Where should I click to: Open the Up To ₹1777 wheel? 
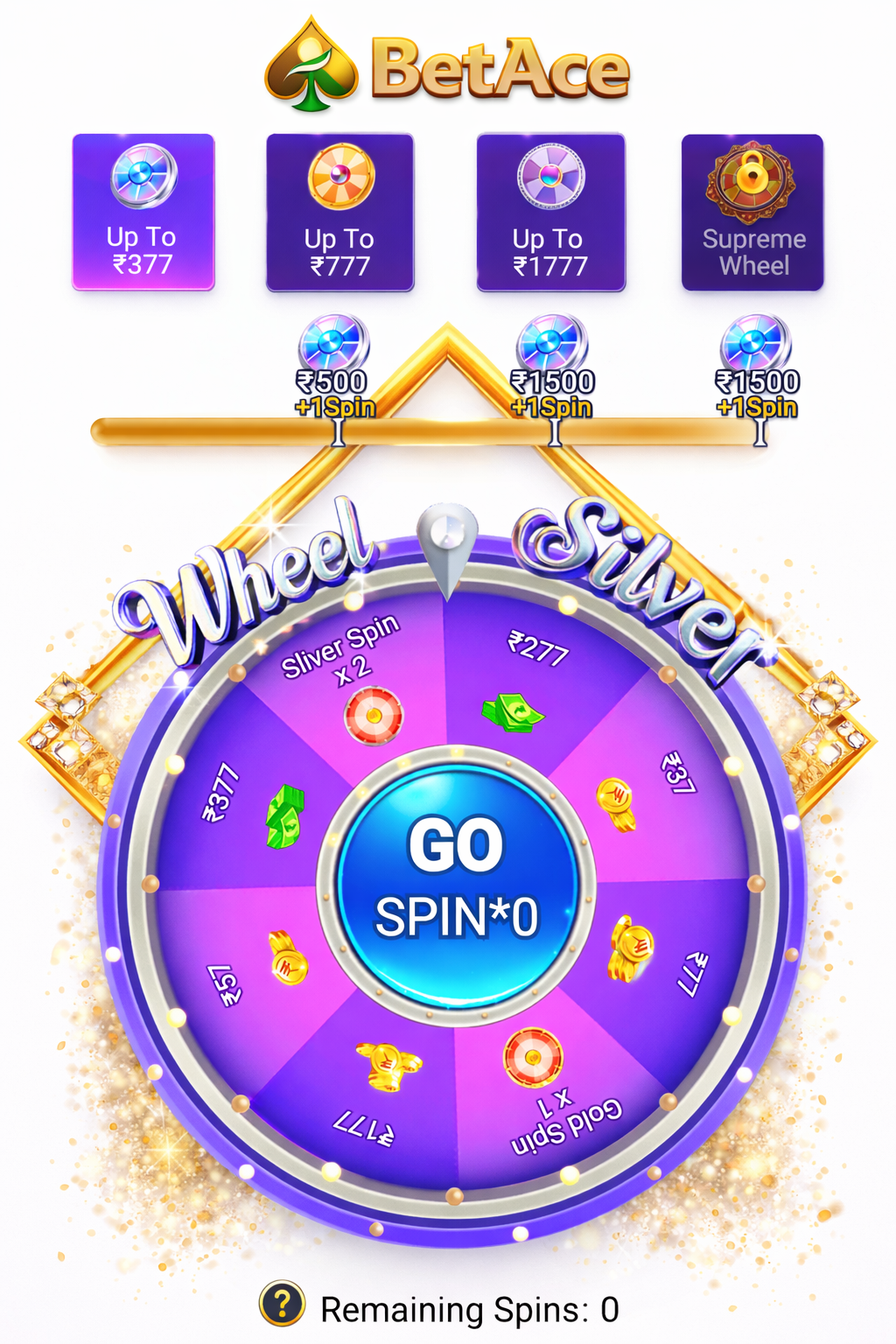click(550, 213)
